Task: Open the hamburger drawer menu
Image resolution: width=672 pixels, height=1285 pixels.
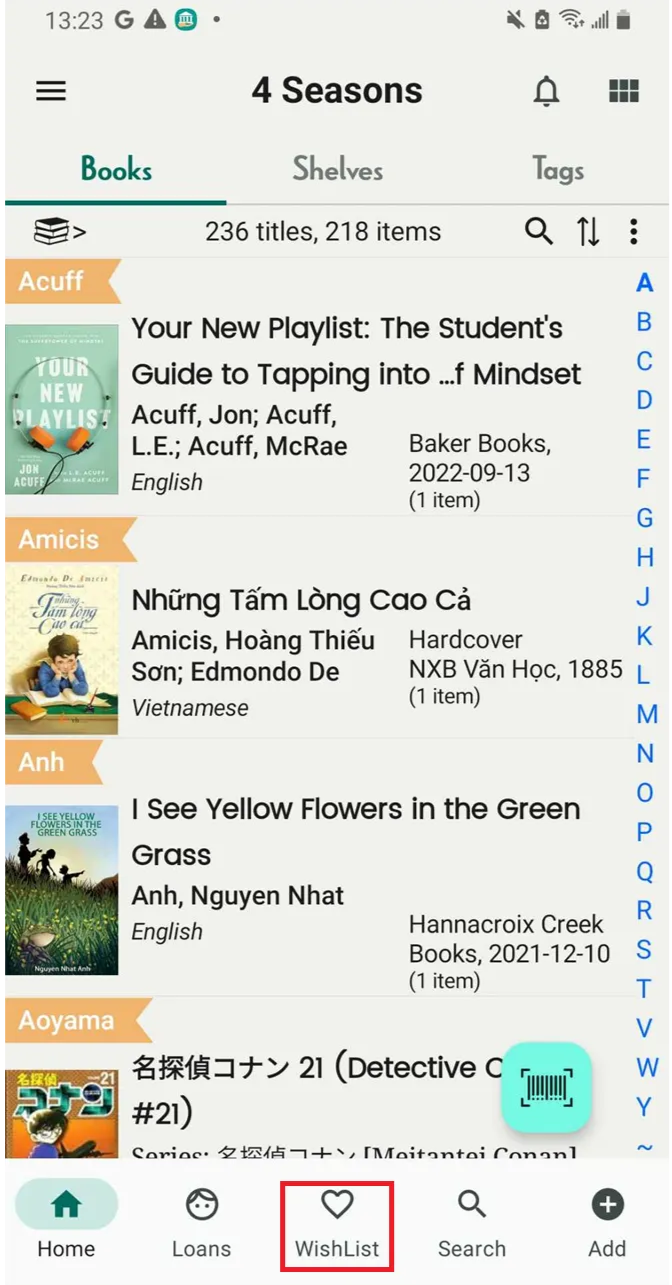Action: click(x=51, y=91)
